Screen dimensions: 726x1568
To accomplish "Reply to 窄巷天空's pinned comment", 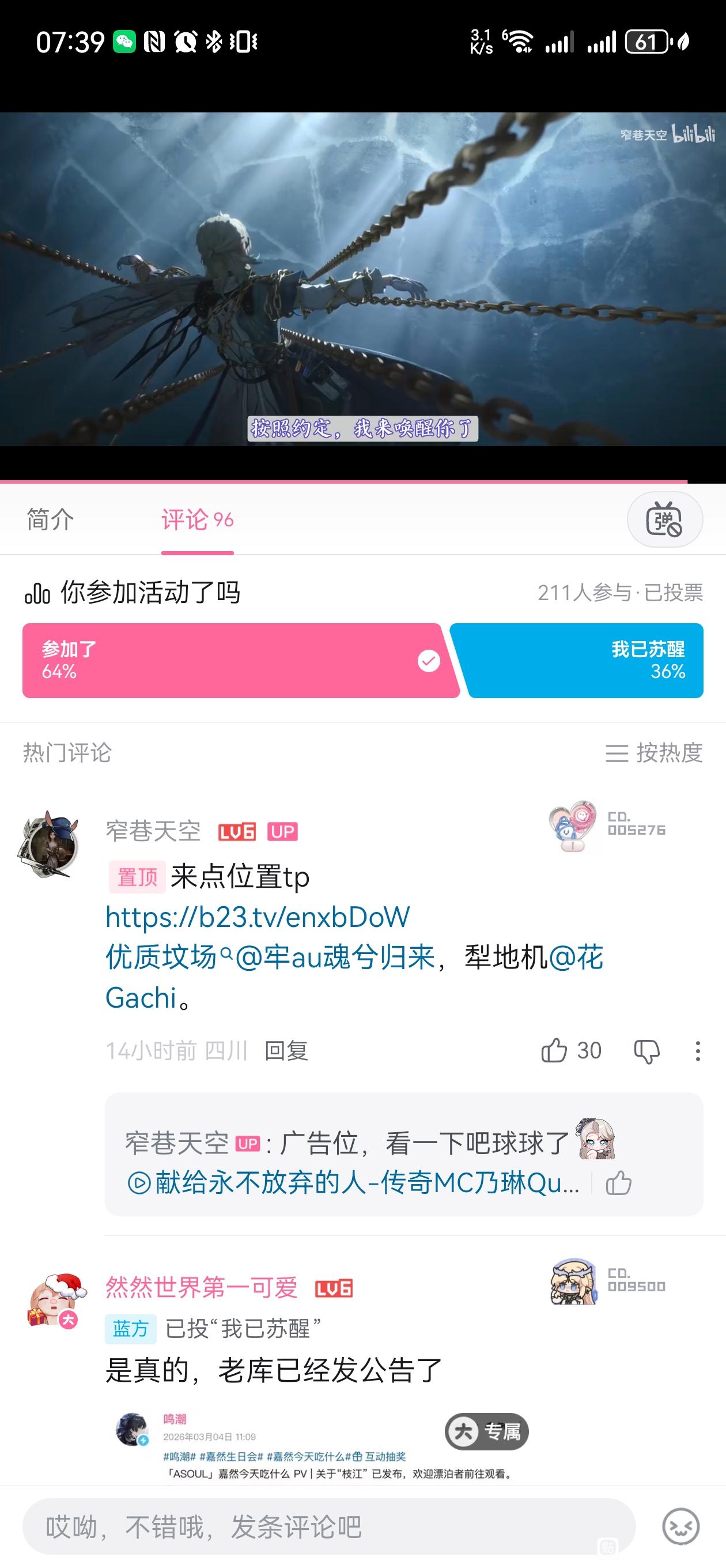I will pos(286,1050).
